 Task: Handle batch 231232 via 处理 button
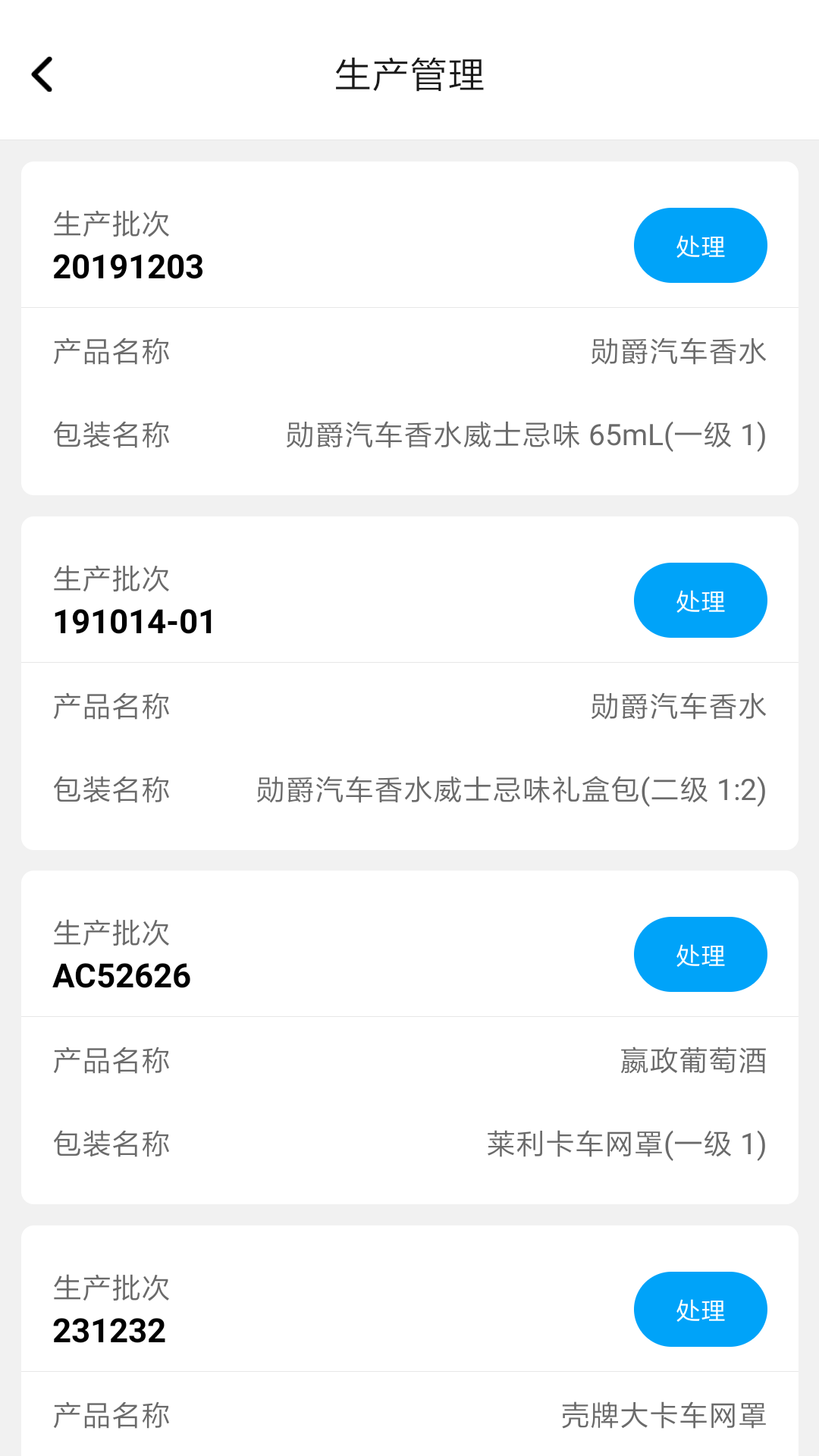coord(700,1310)
